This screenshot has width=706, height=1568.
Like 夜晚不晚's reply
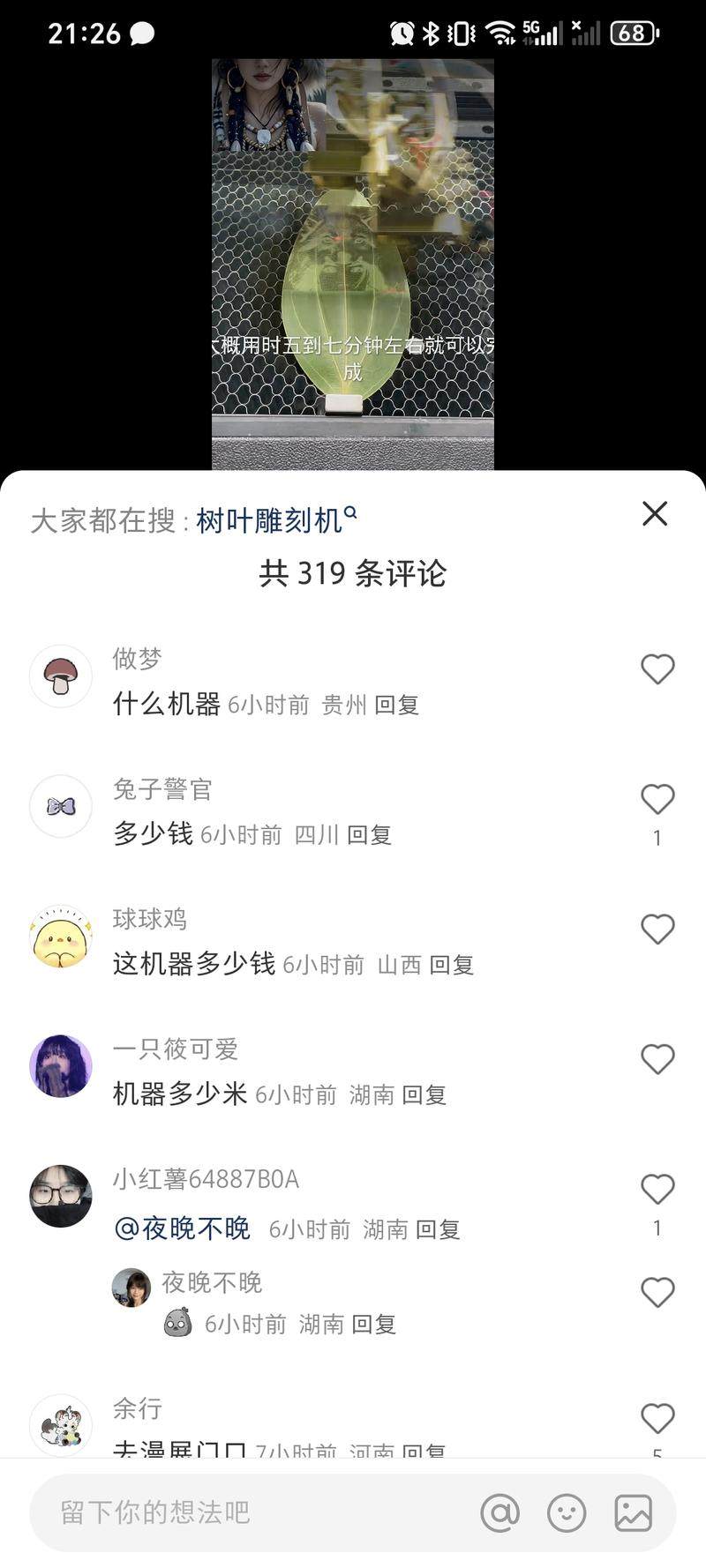pos(657,1292)
